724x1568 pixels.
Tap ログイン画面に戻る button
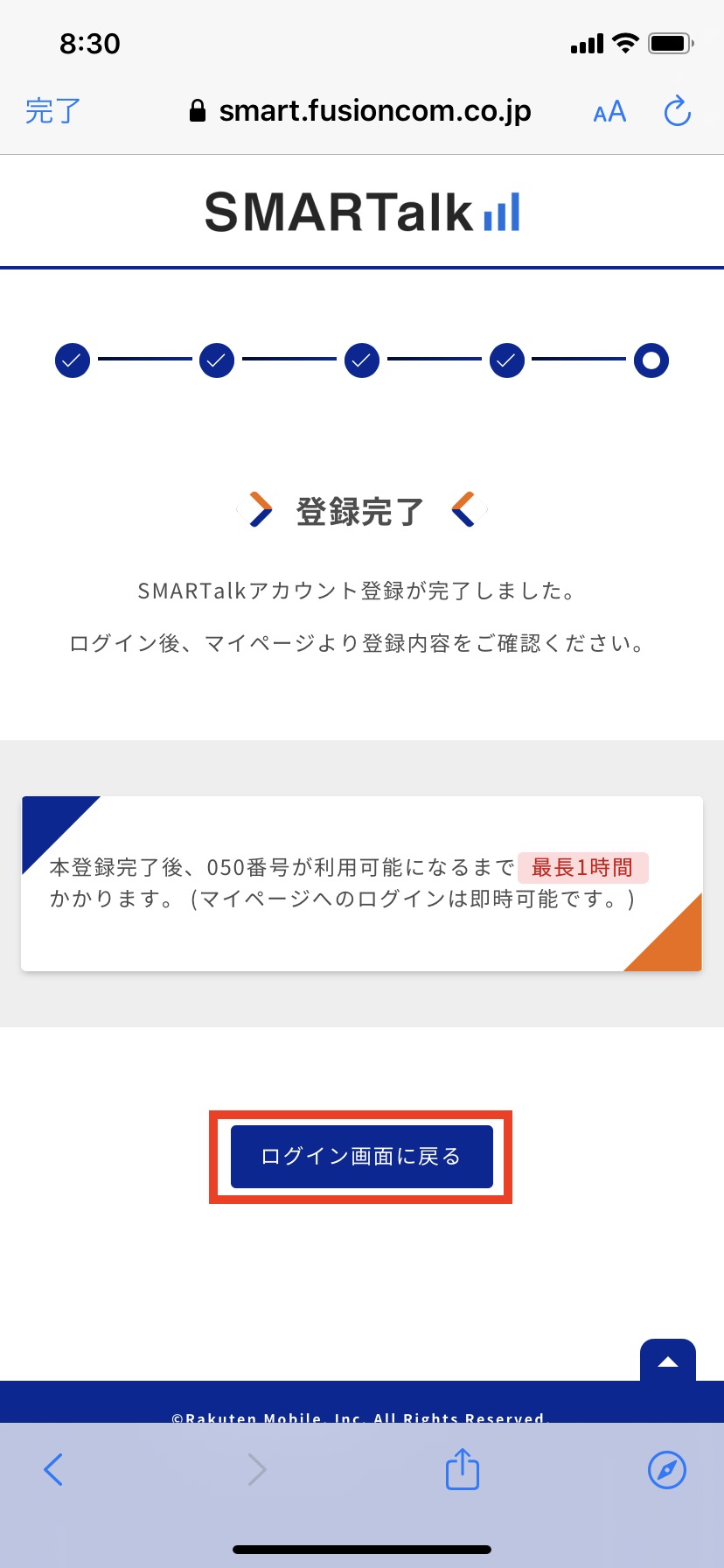[361, 1157]
